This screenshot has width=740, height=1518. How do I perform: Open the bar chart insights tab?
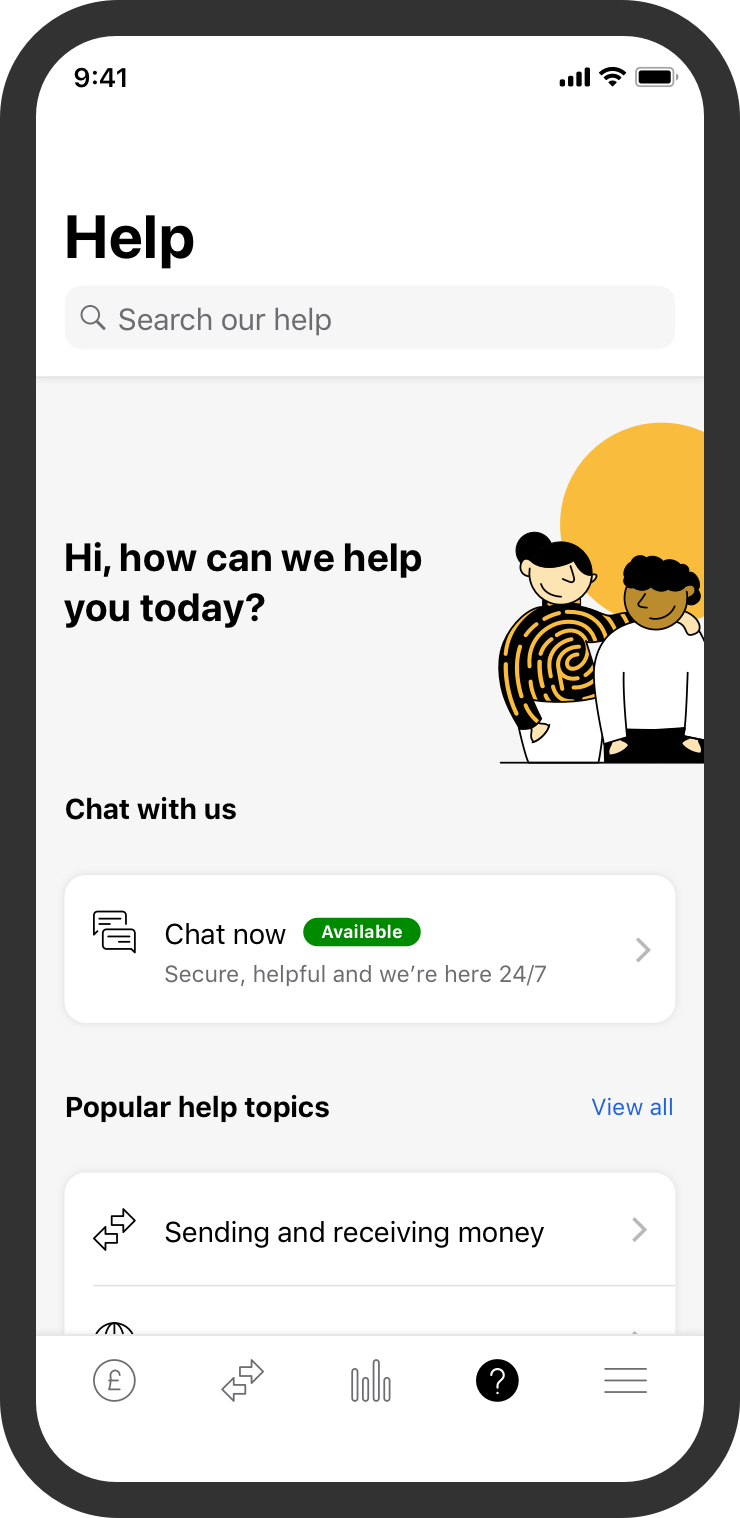[x=370, y=1381]
